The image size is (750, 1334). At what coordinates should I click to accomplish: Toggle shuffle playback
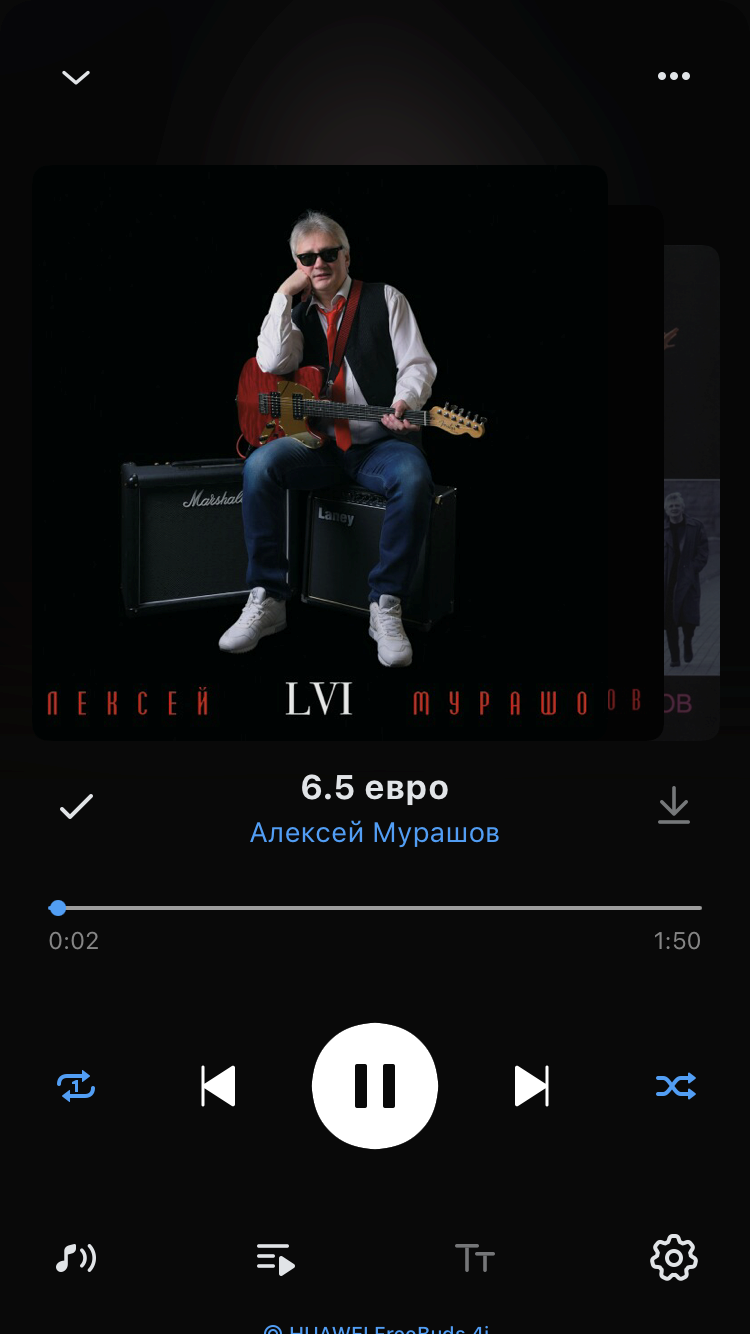pos(675,1086)
